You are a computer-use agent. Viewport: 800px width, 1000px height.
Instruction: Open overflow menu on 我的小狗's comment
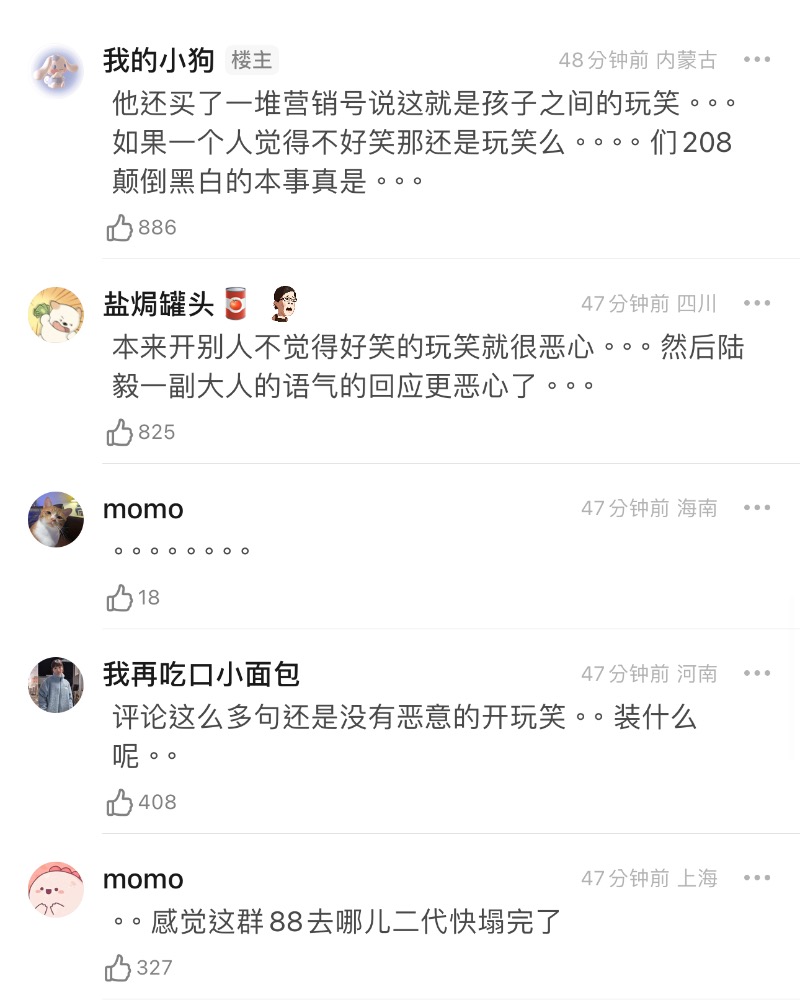coord(757,60)
